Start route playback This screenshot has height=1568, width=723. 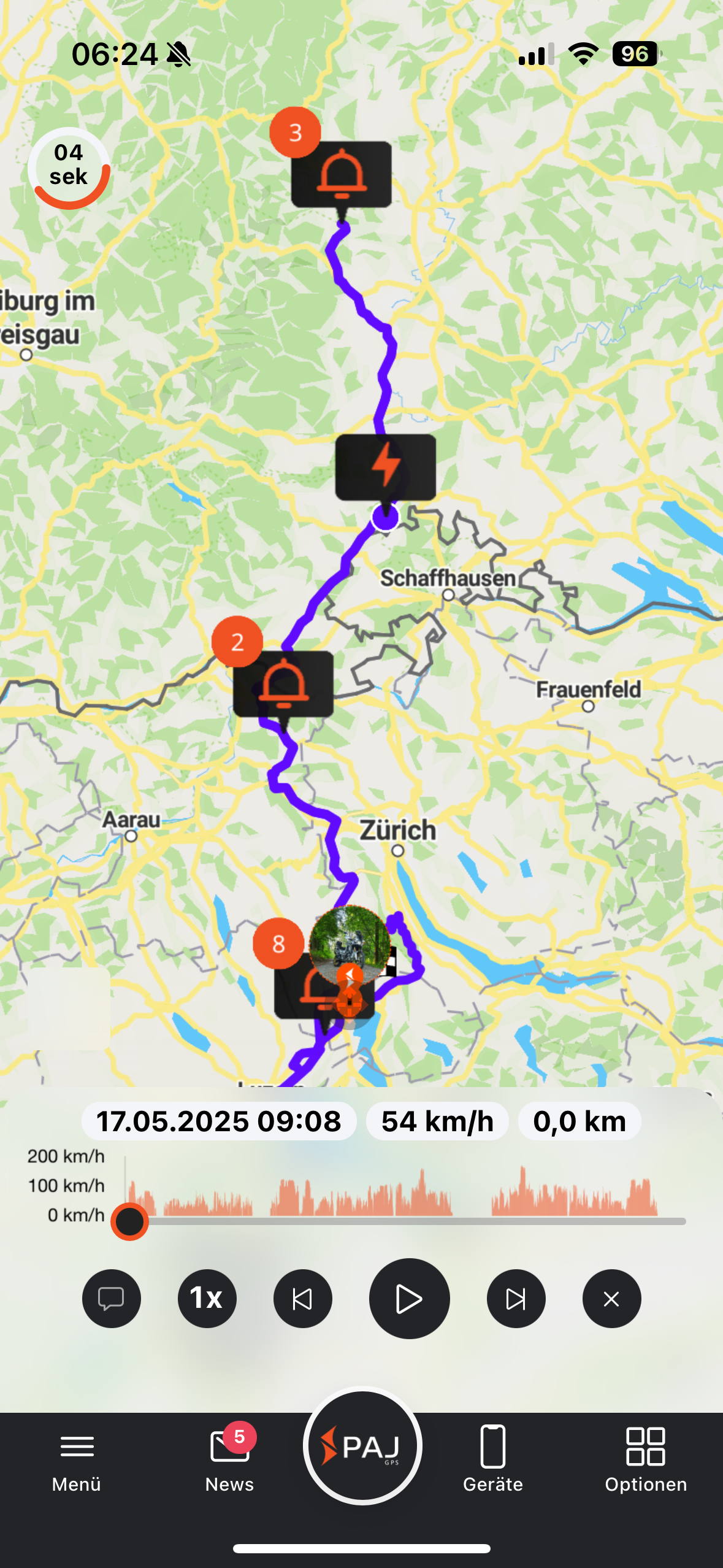click(409, 1299)
